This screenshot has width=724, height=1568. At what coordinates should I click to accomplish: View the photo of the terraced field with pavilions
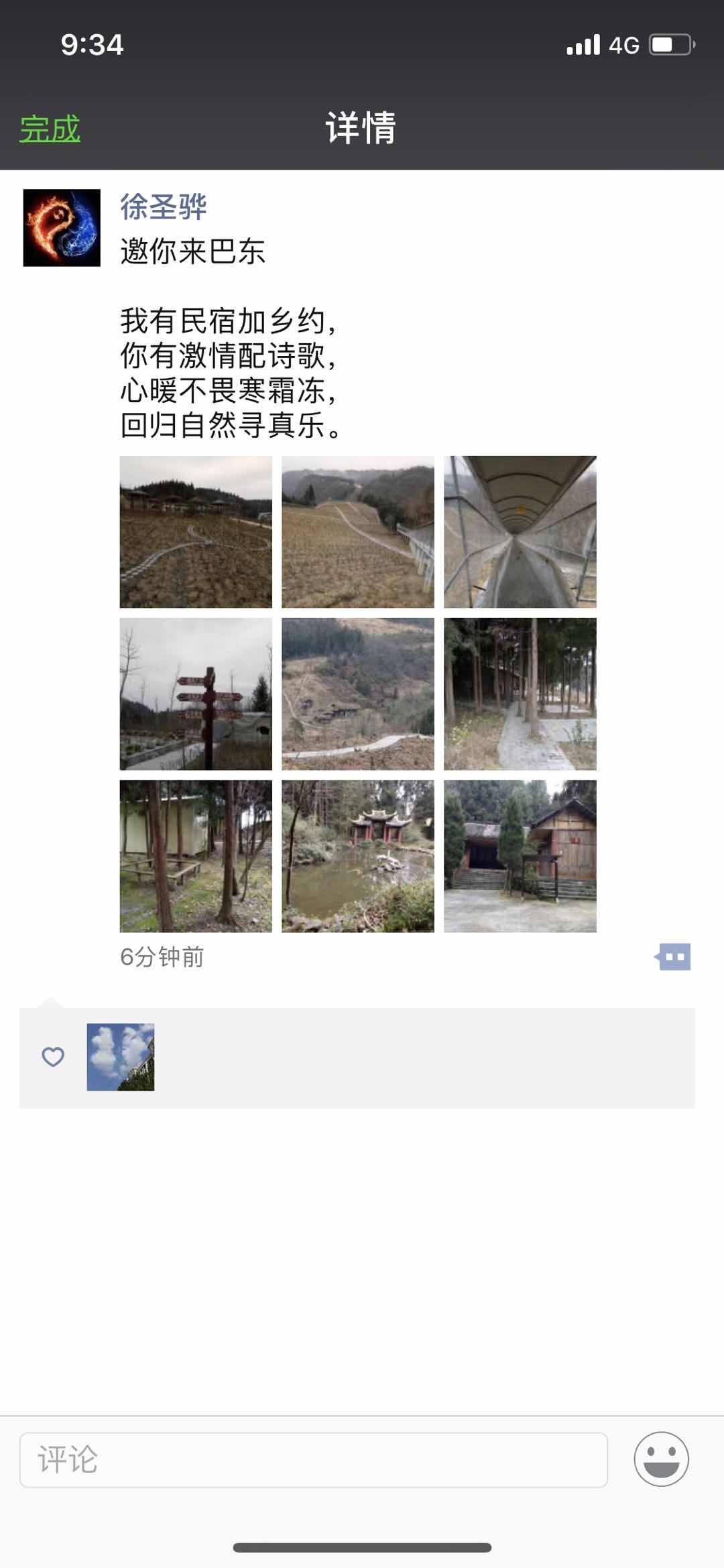click(x=196, y=532)
